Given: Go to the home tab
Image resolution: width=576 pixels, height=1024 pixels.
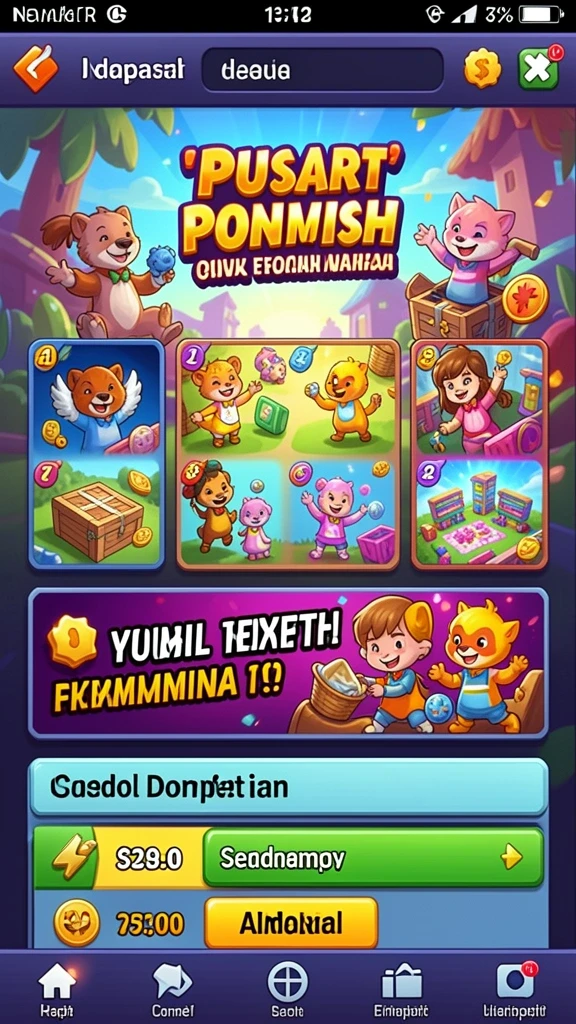Looking at the screenshot, I should point(56,990).
